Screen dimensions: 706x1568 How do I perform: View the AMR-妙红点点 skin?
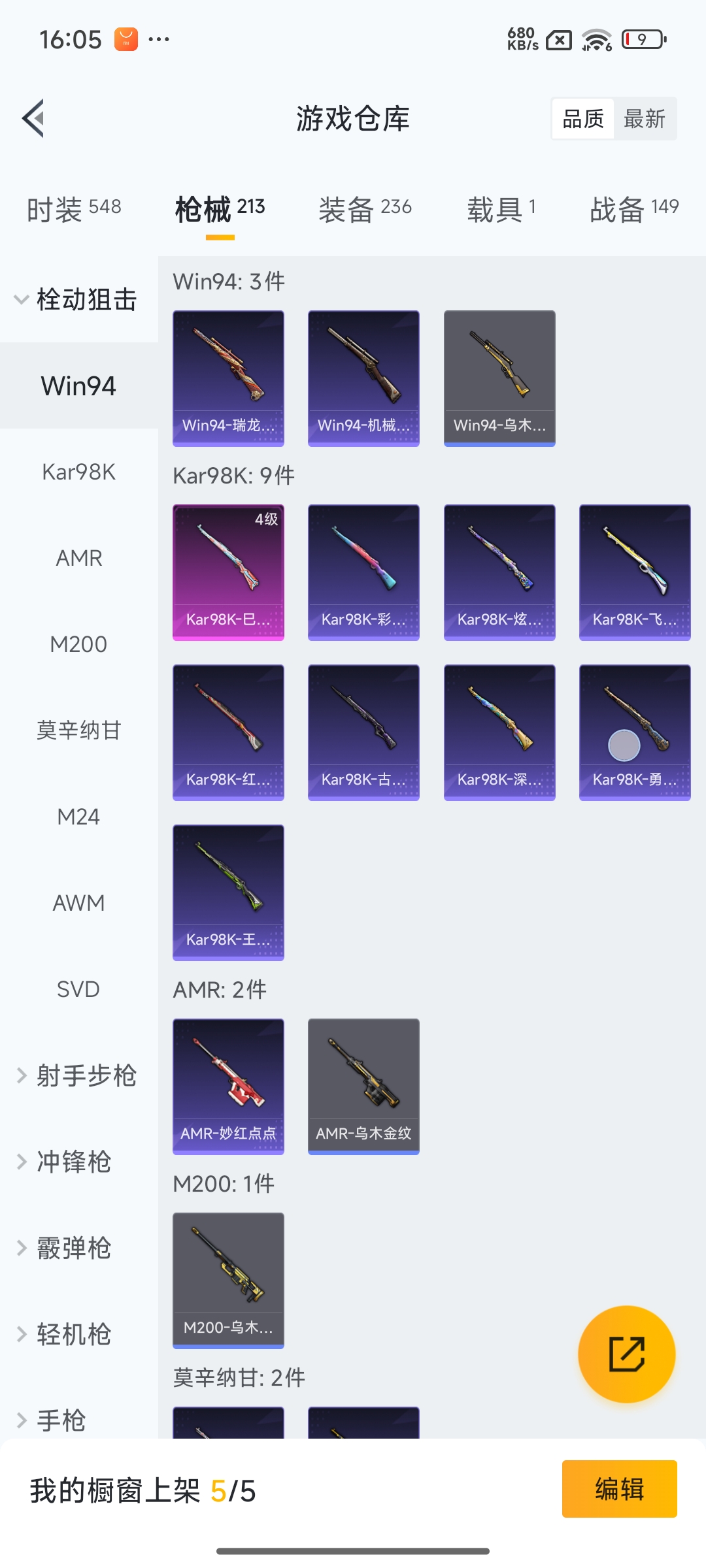[228, 1086]
